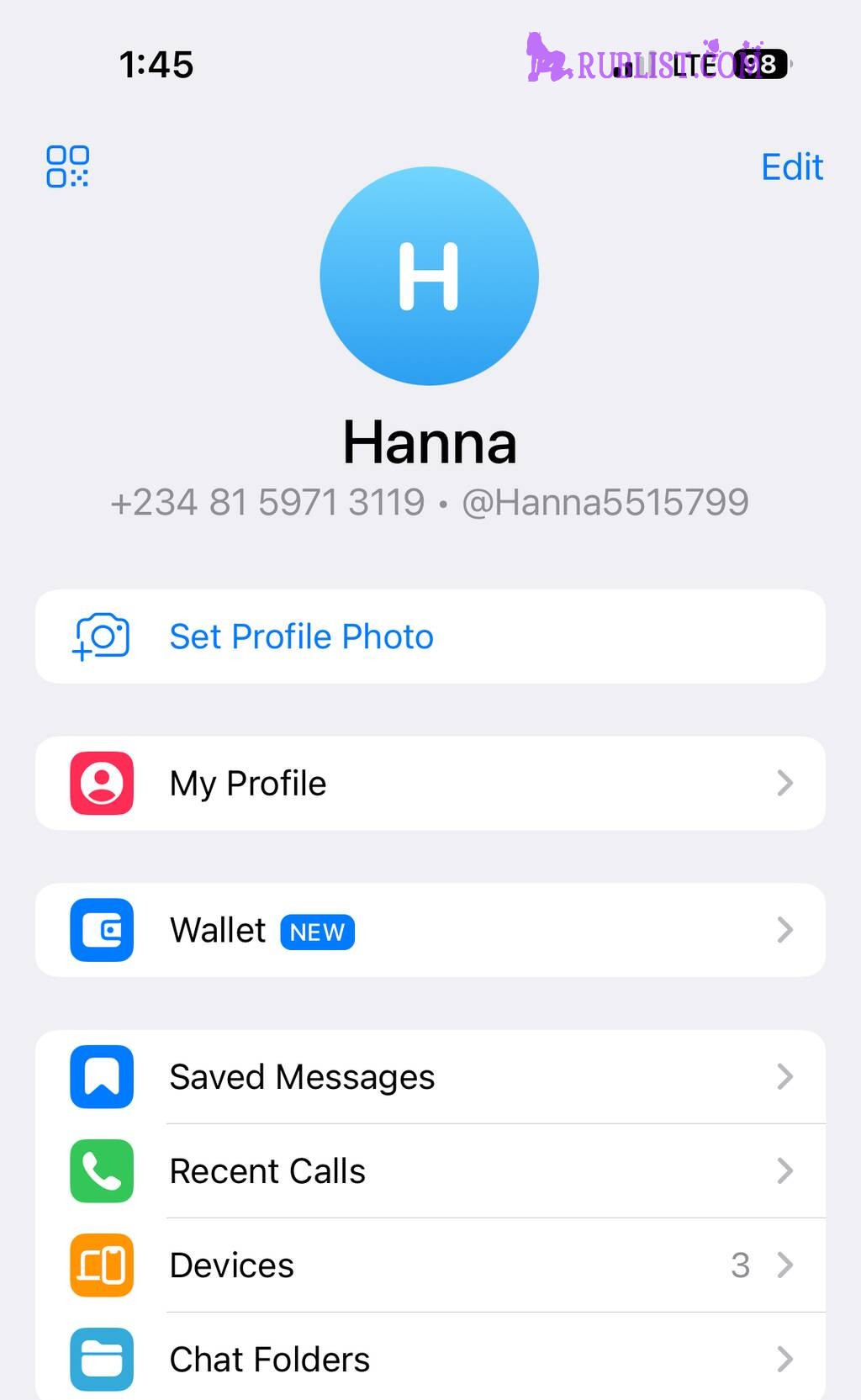Open My Profile
861x1400 pixels.
click(430, 783)
